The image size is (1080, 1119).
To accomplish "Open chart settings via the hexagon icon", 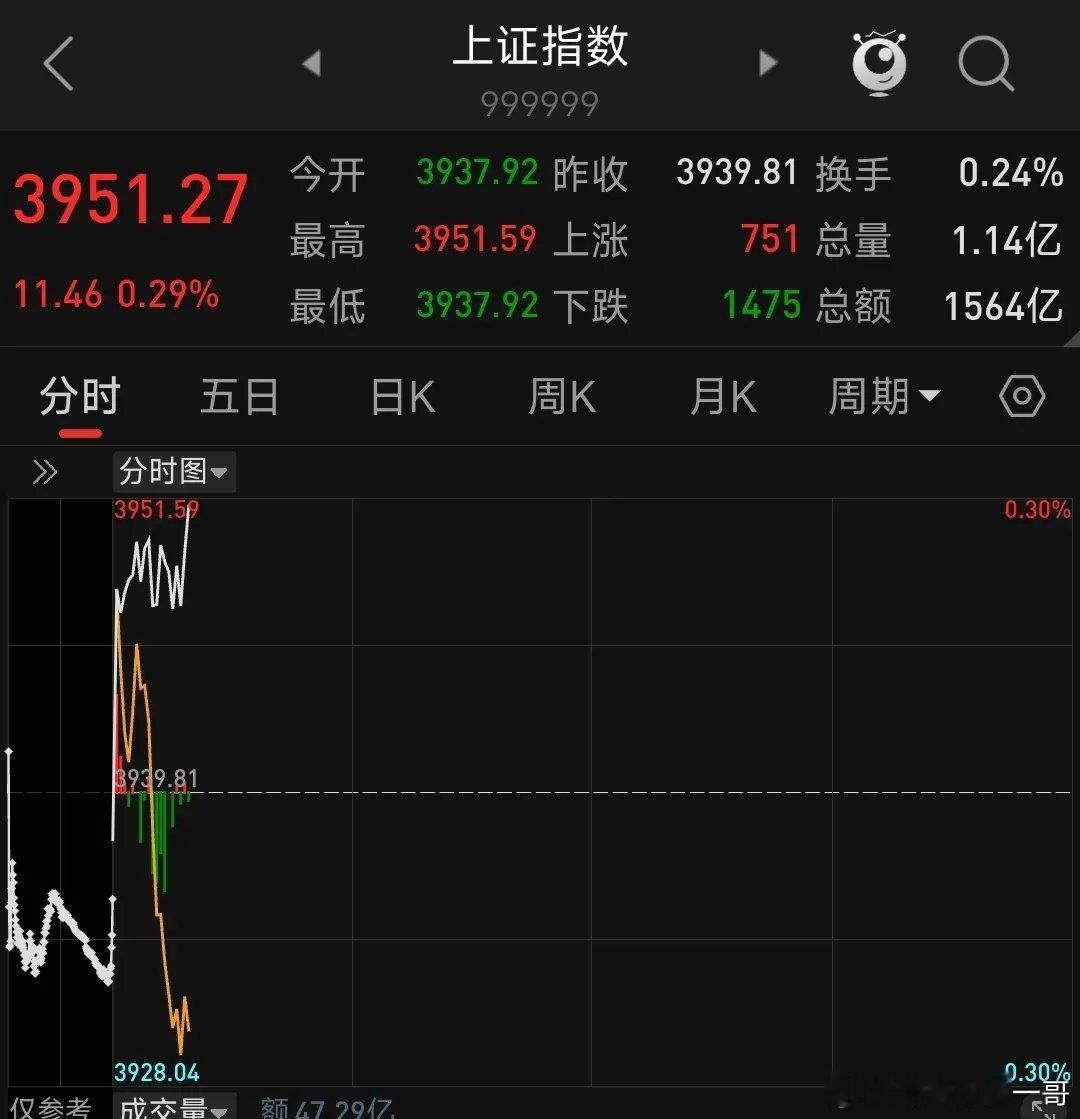I will click(1021, 395).
